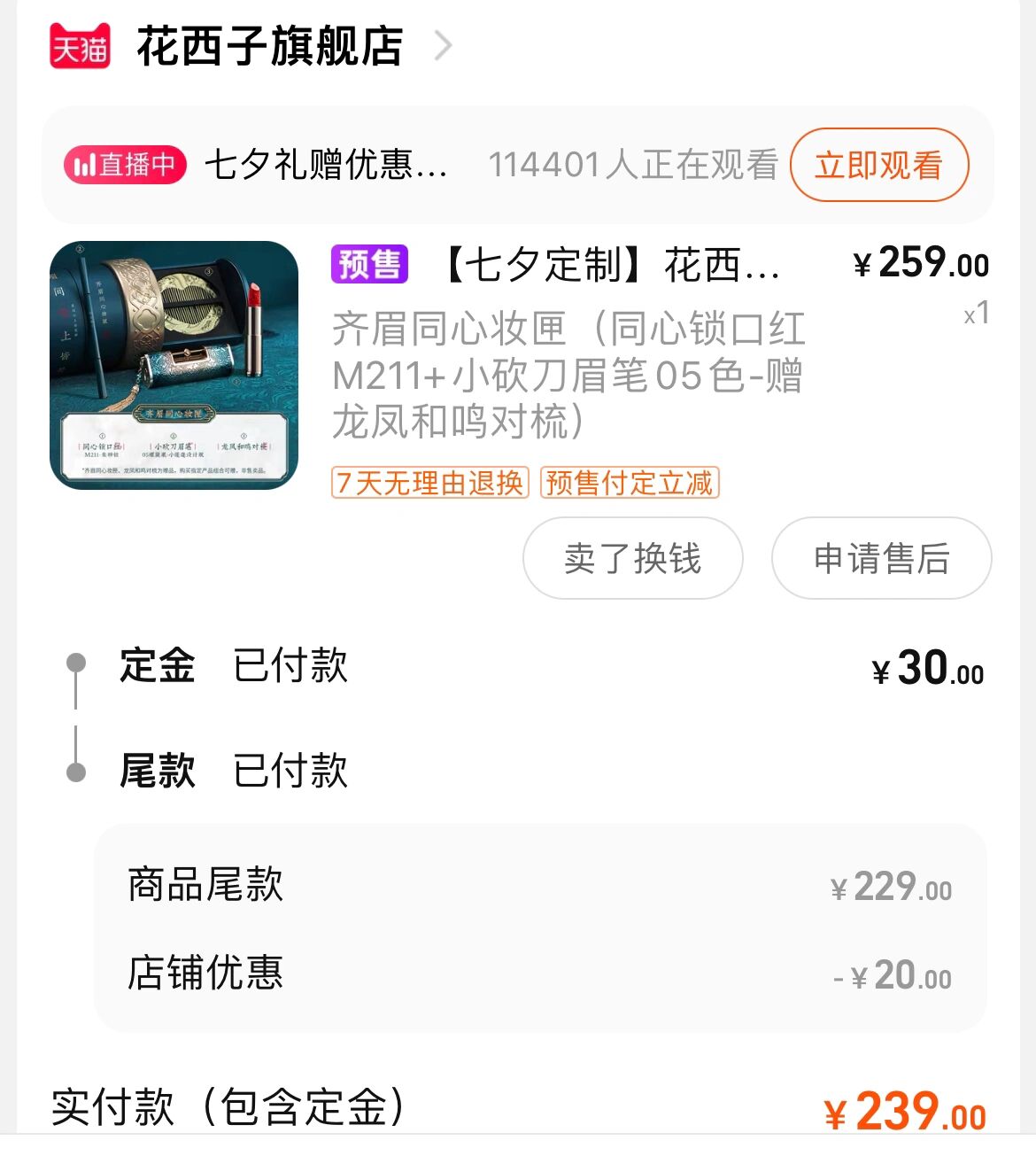Select the x1 quantity indicator
Screen dimensions: 1036x1156
click(x=976, y=314)
